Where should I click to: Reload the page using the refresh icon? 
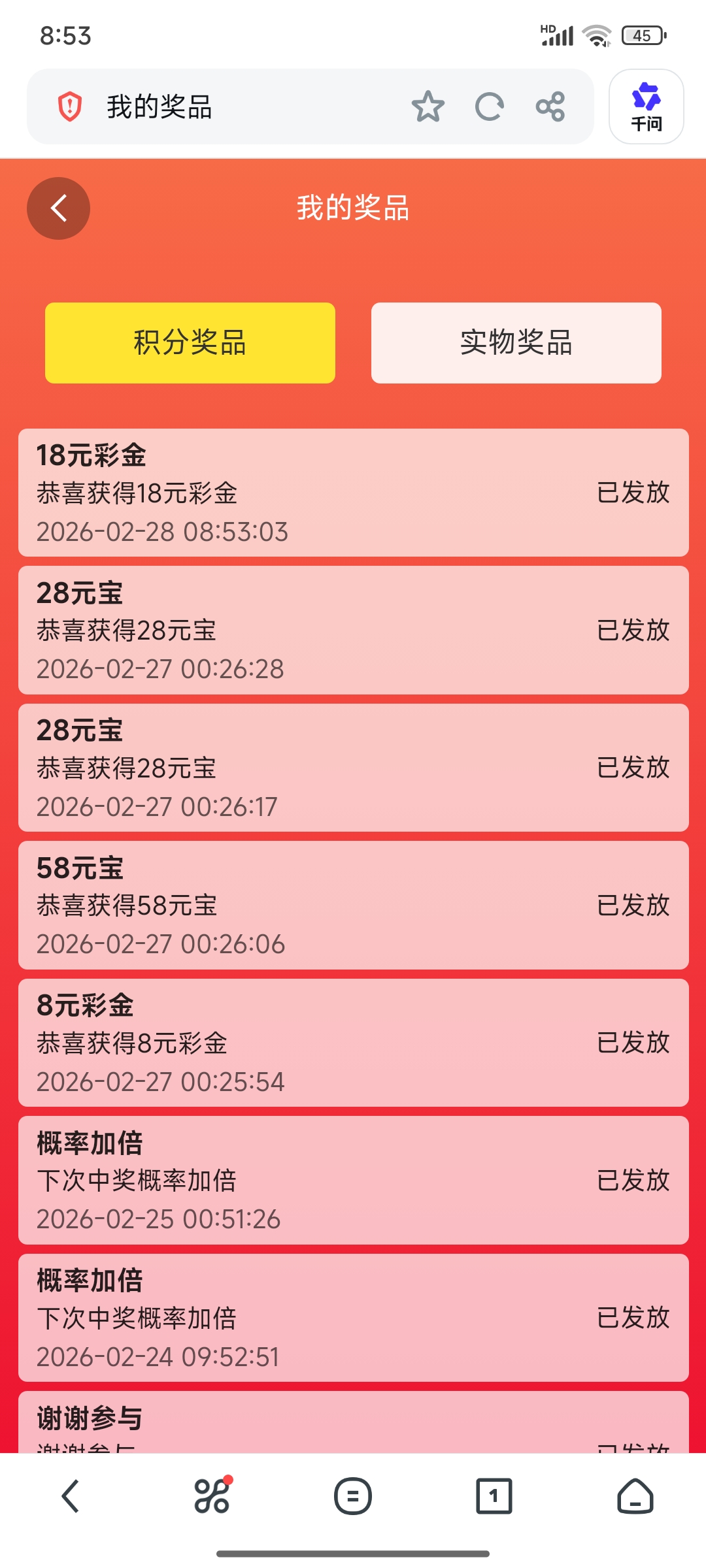click(490, 105)
